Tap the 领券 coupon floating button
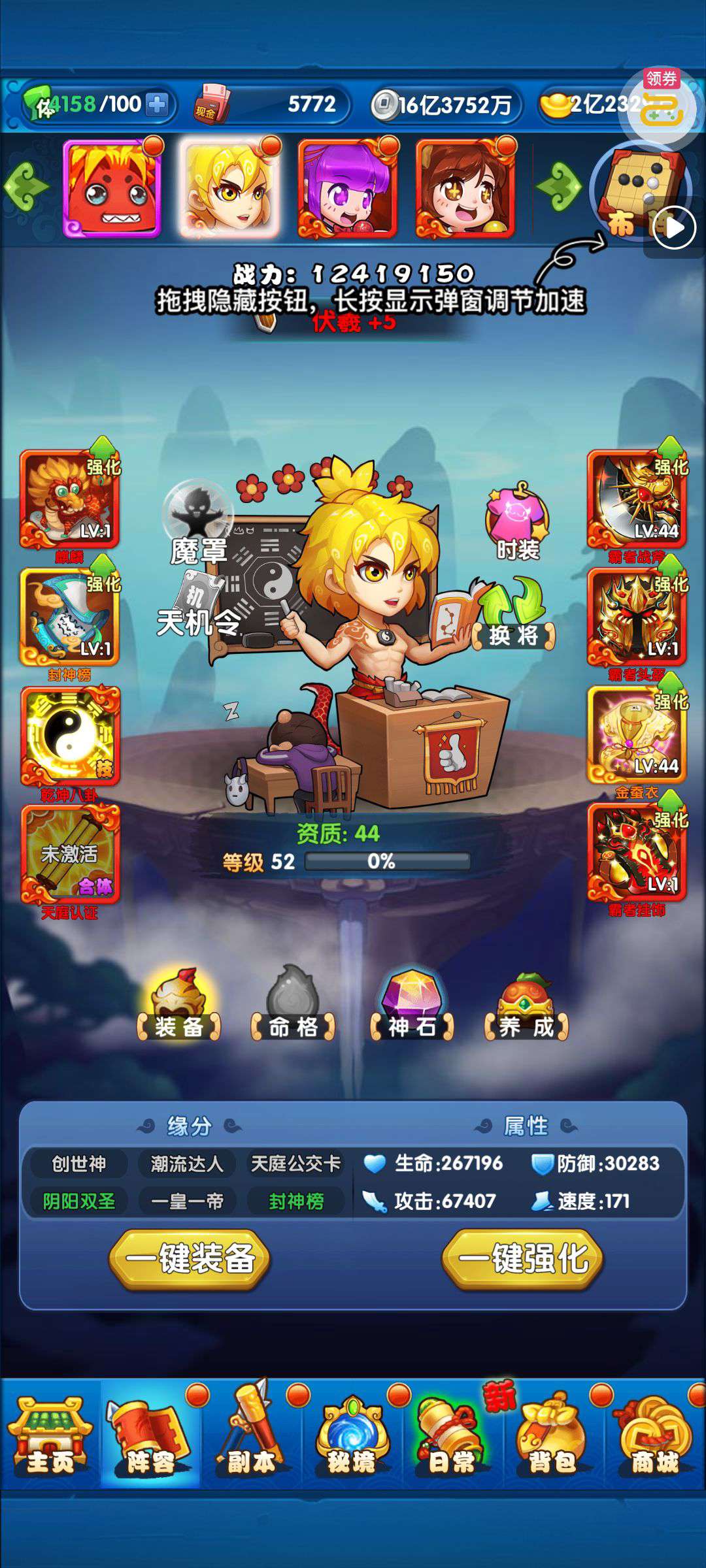This screenshot has width=706, height=1568. pos(662,105)
